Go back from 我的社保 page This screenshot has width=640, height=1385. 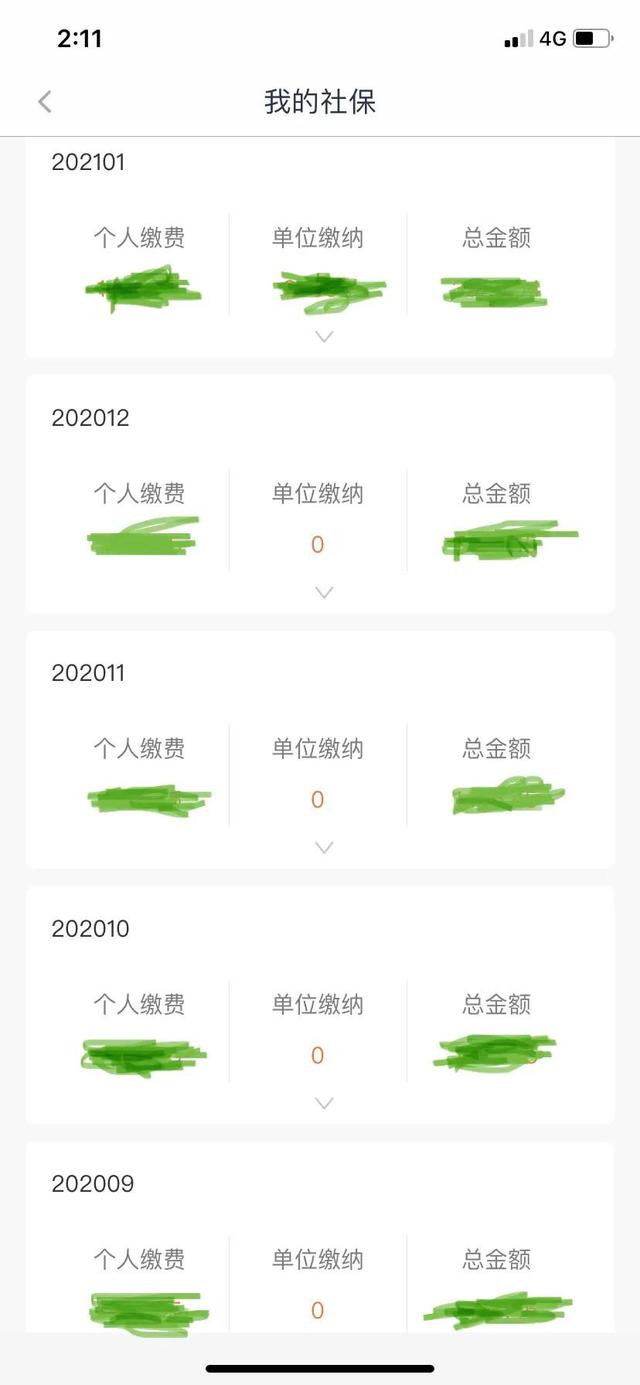[x=45, y=101]
